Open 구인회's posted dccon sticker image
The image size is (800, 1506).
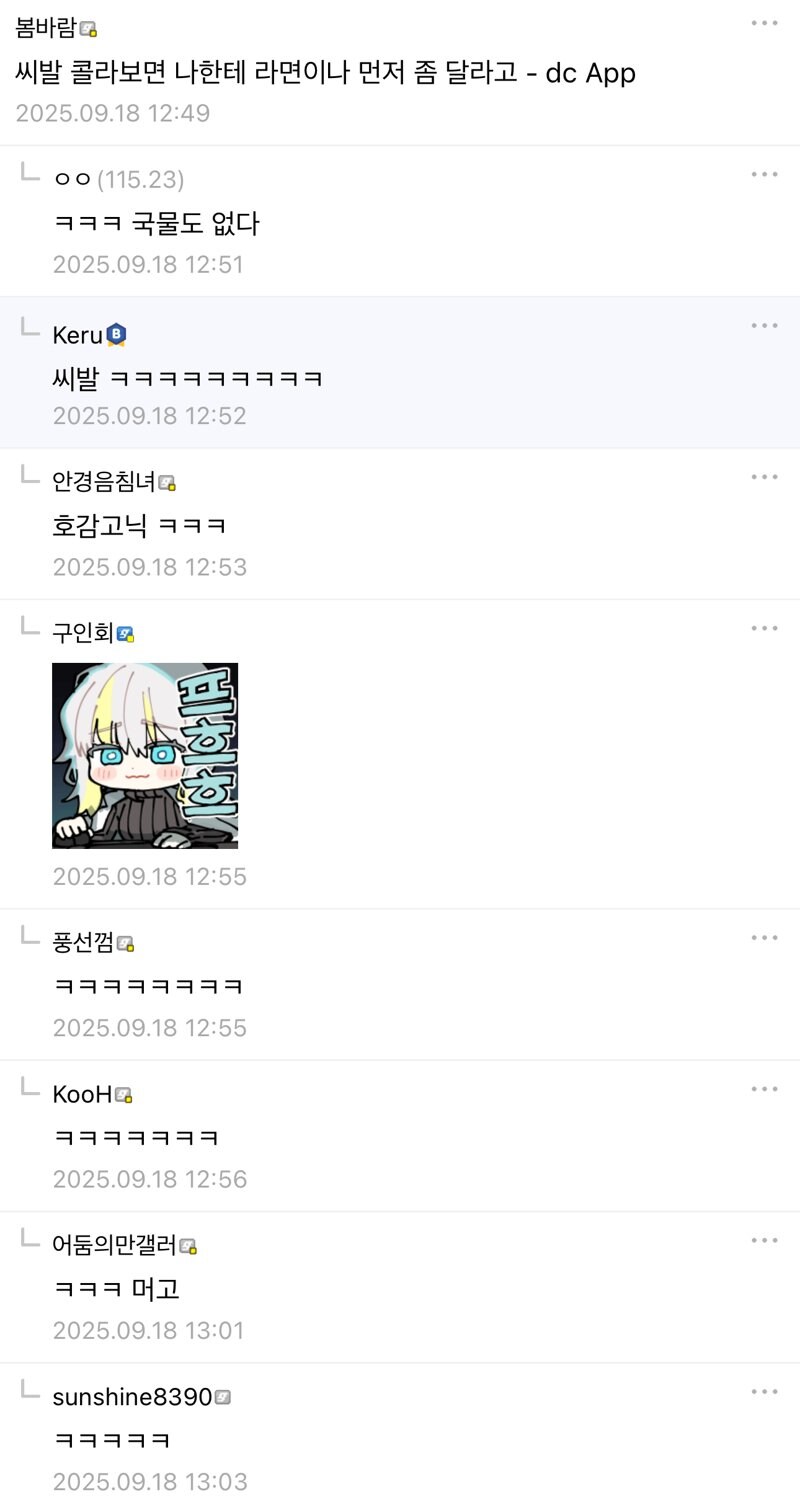click(x=144, y=755)
